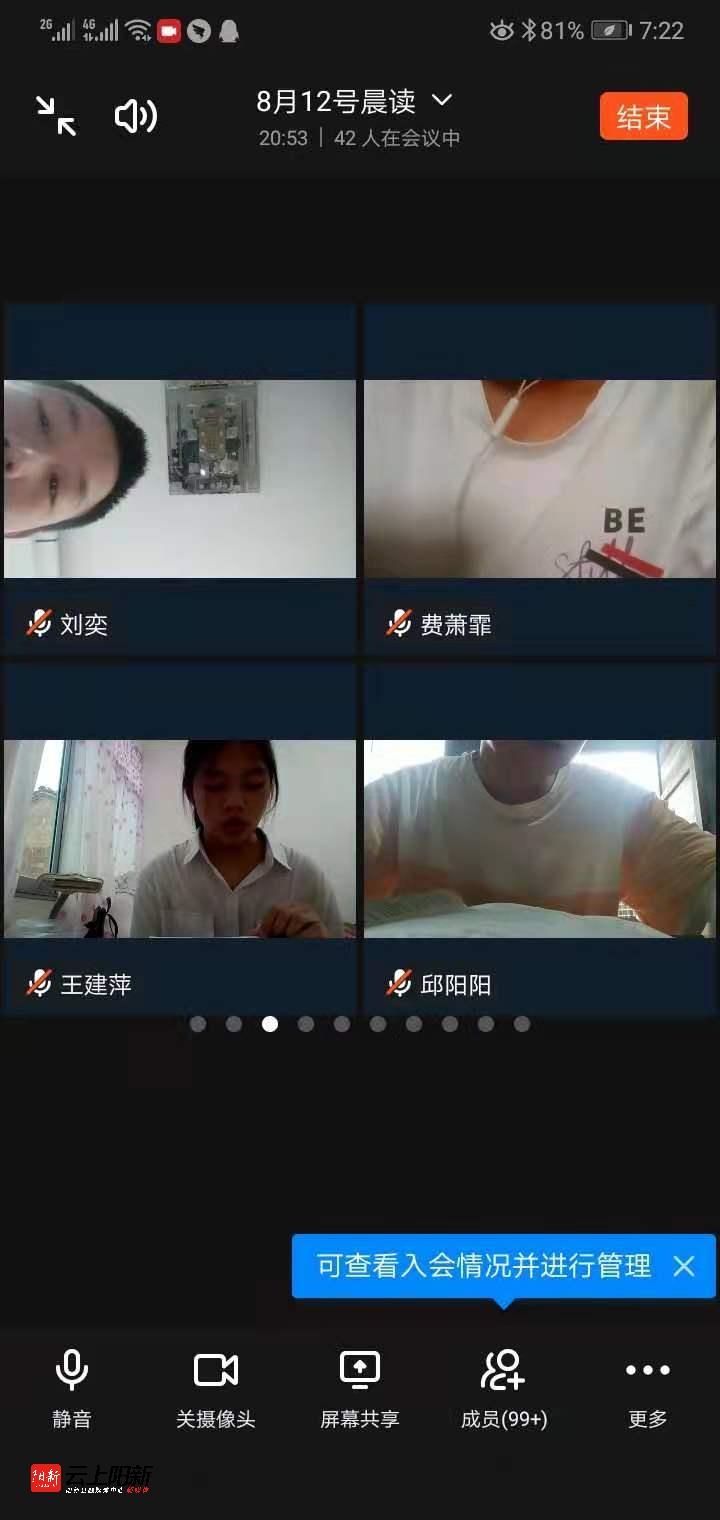Toggle the speaker audio output
Image resolution: width=720 pixels, height=1520 pixels.
click(x=136, y=116)
